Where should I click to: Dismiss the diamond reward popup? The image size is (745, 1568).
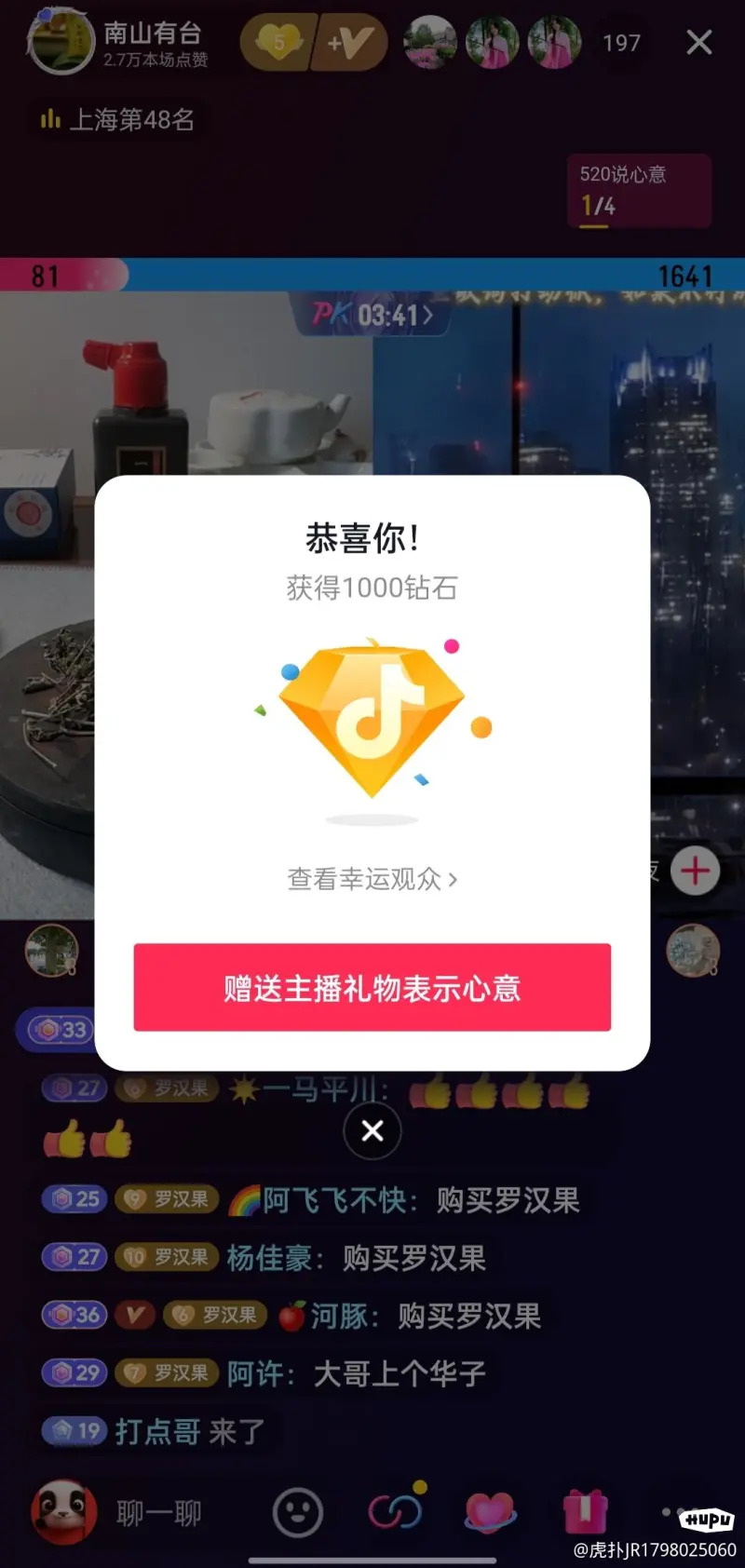pyautogui.click(x=372, y=1130)
